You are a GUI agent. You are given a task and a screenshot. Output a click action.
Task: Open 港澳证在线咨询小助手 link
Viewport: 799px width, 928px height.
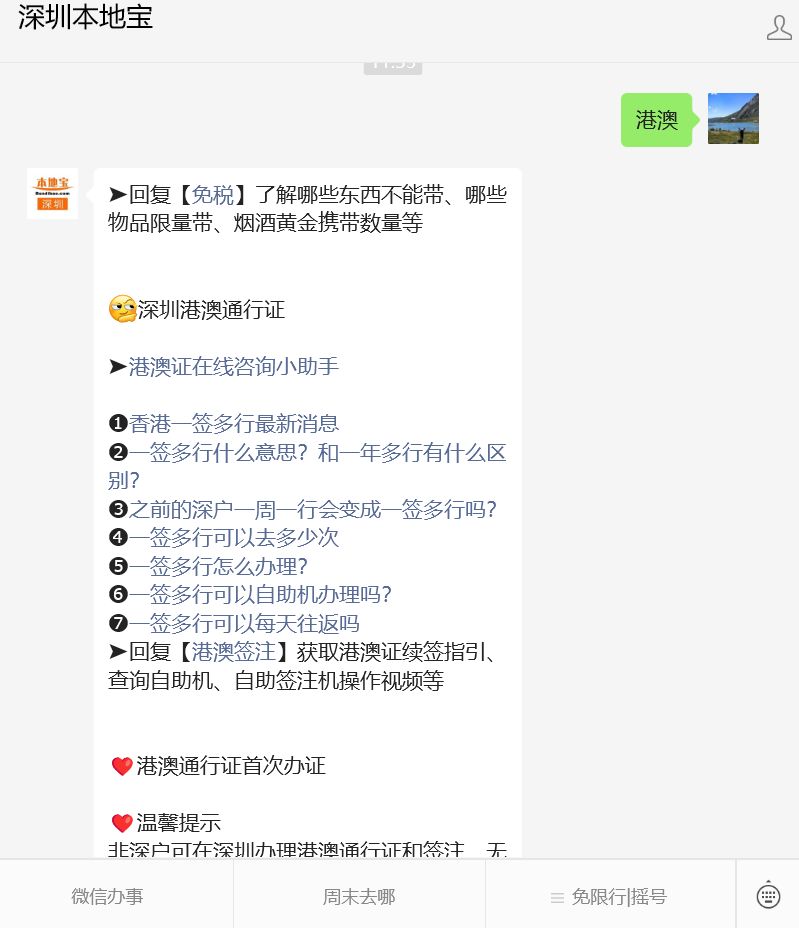233,367
